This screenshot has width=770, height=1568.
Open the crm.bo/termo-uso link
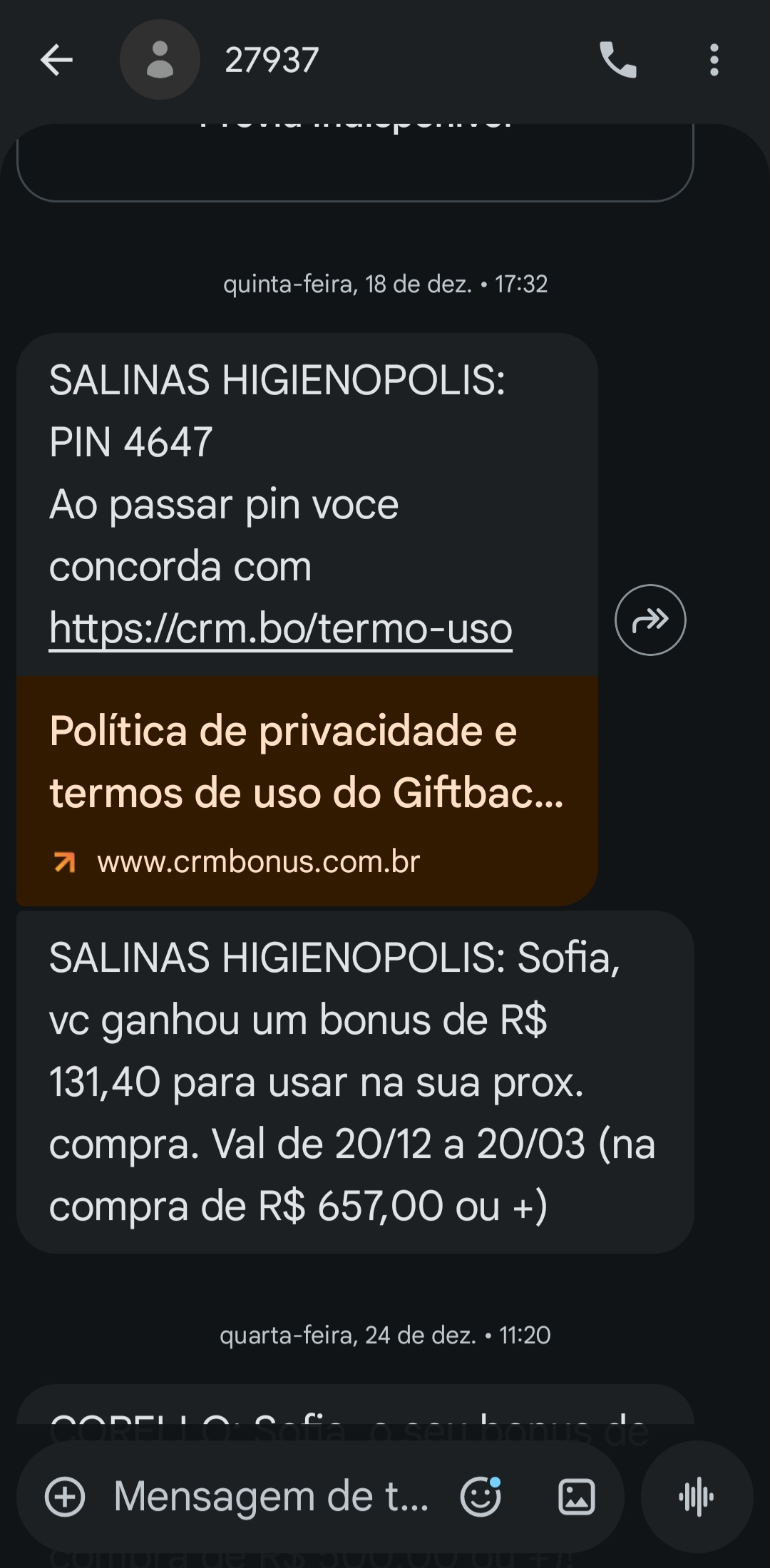click(x=280, y=628)
